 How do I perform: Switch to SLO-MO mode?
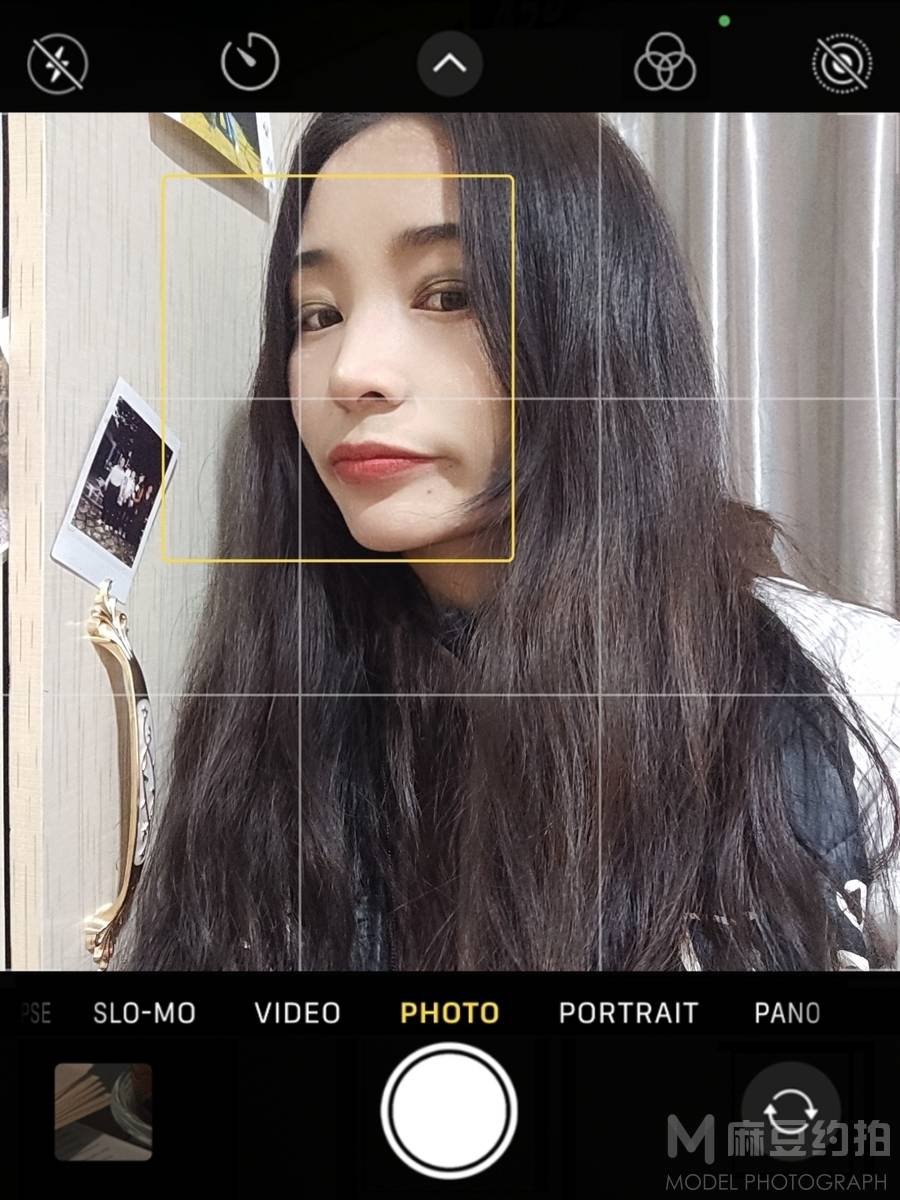(x=144, y=1013)
